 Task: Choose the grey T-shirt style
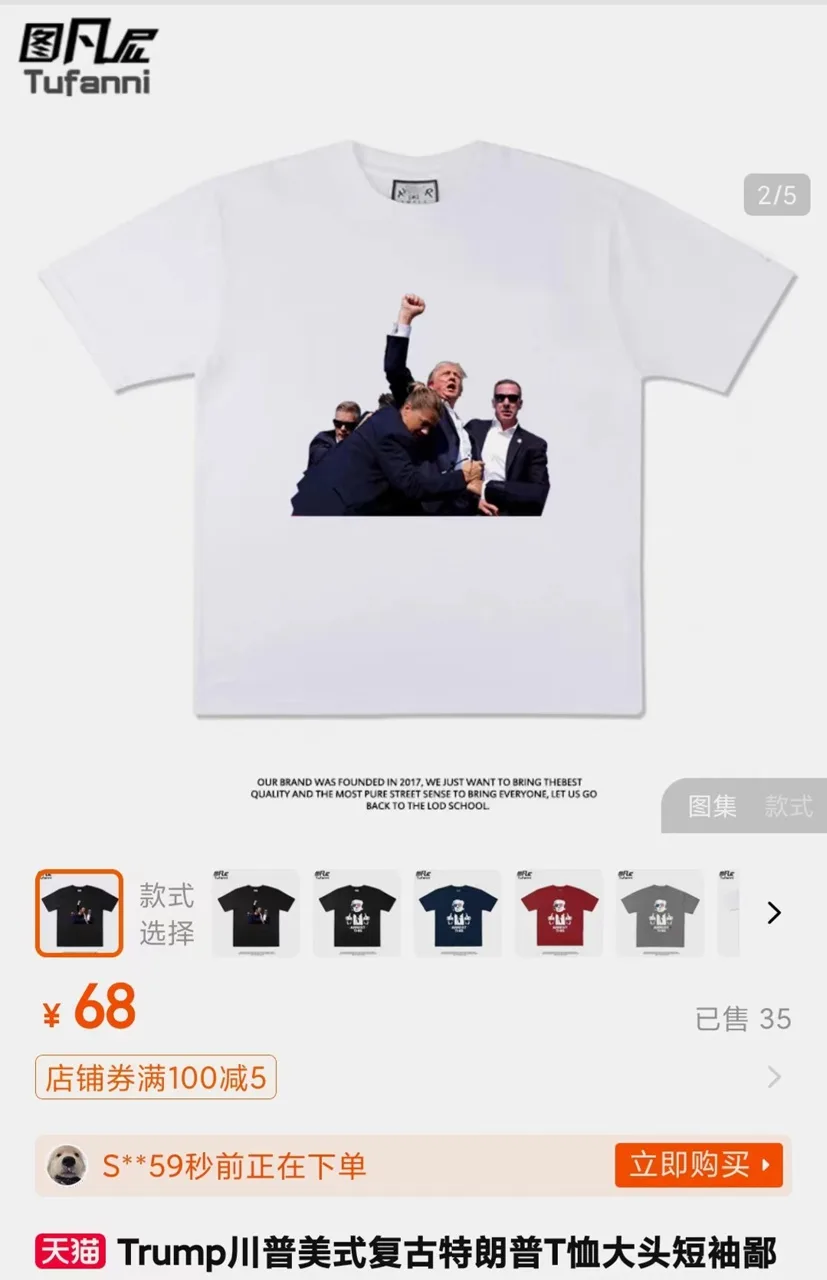tap(660, 913)
